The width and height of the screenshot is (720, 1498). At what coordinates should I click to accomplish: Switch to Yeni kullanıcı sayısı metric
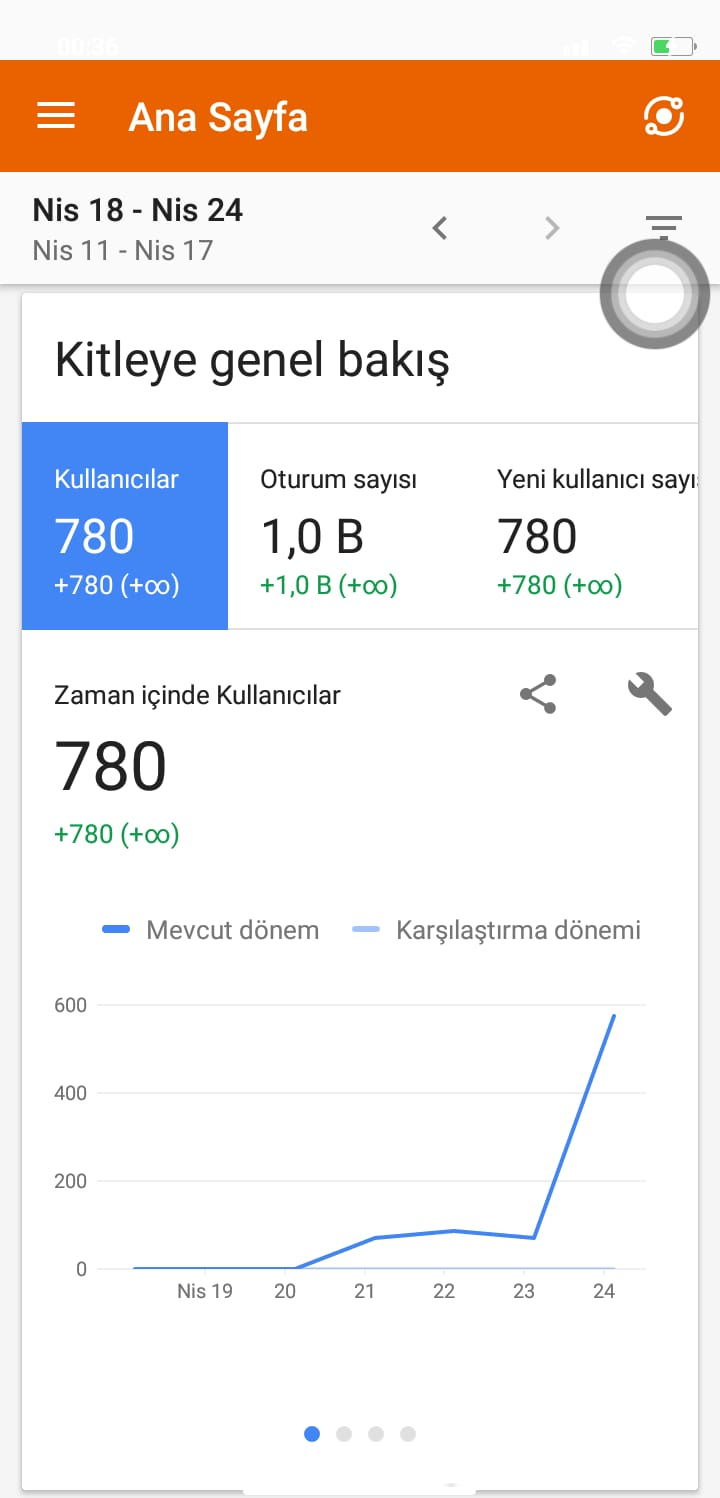596,526
